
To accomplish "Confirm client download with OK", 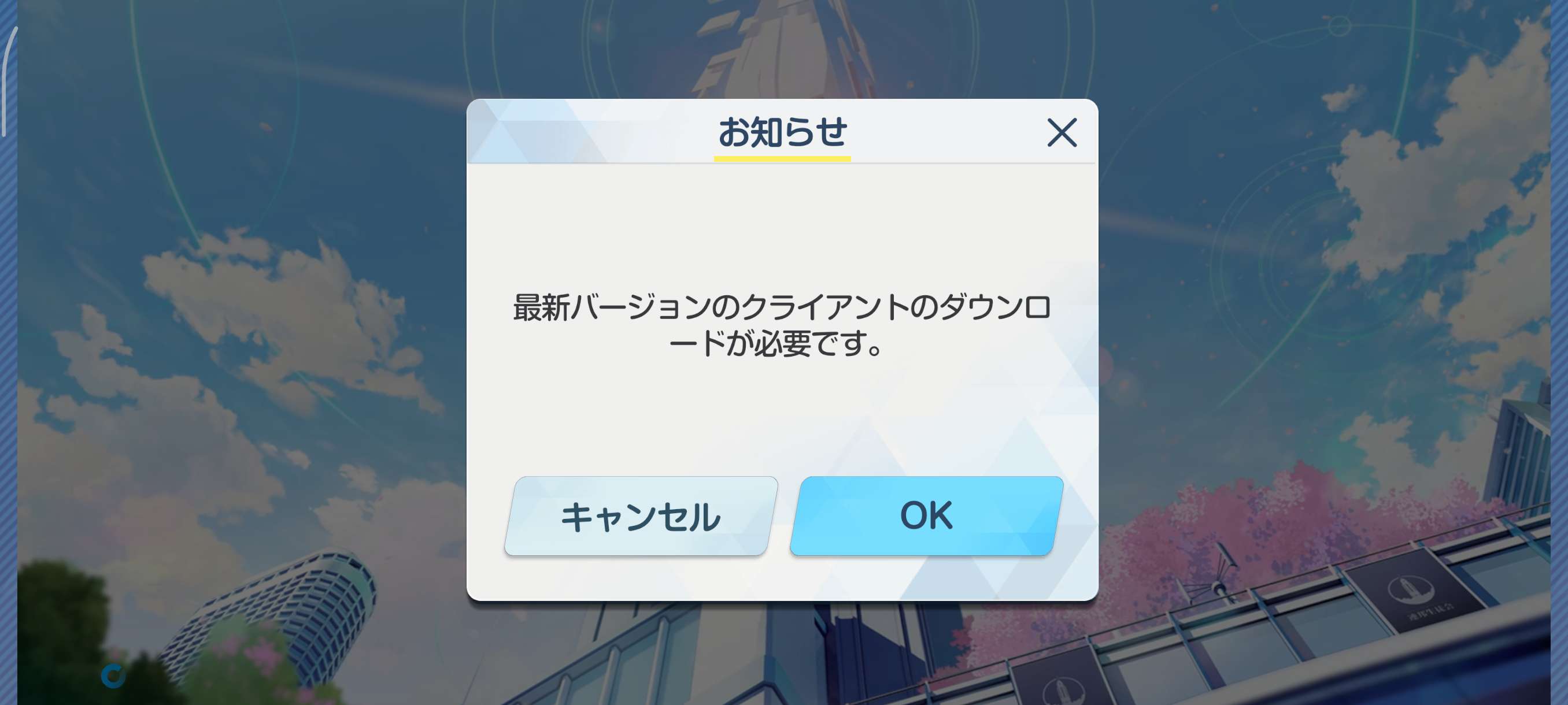I will 926,516.
